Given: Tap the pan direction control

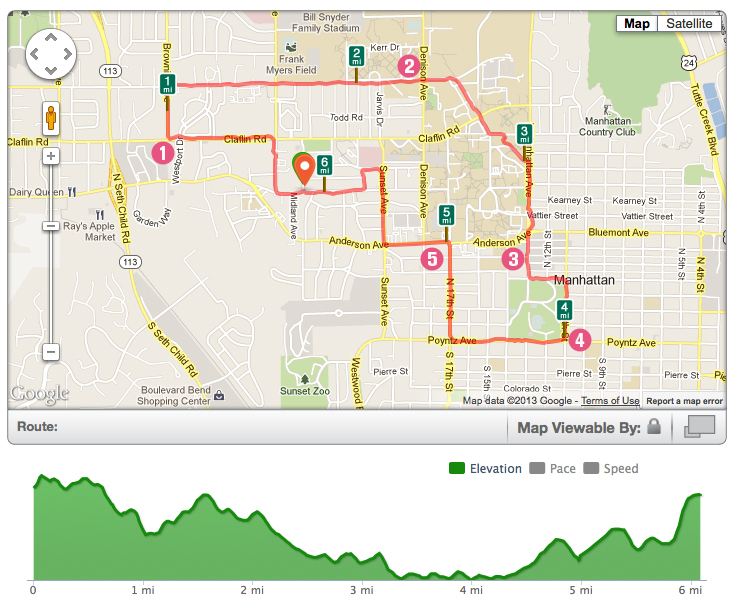Looking at the screenshot, I should coord(50,54).
